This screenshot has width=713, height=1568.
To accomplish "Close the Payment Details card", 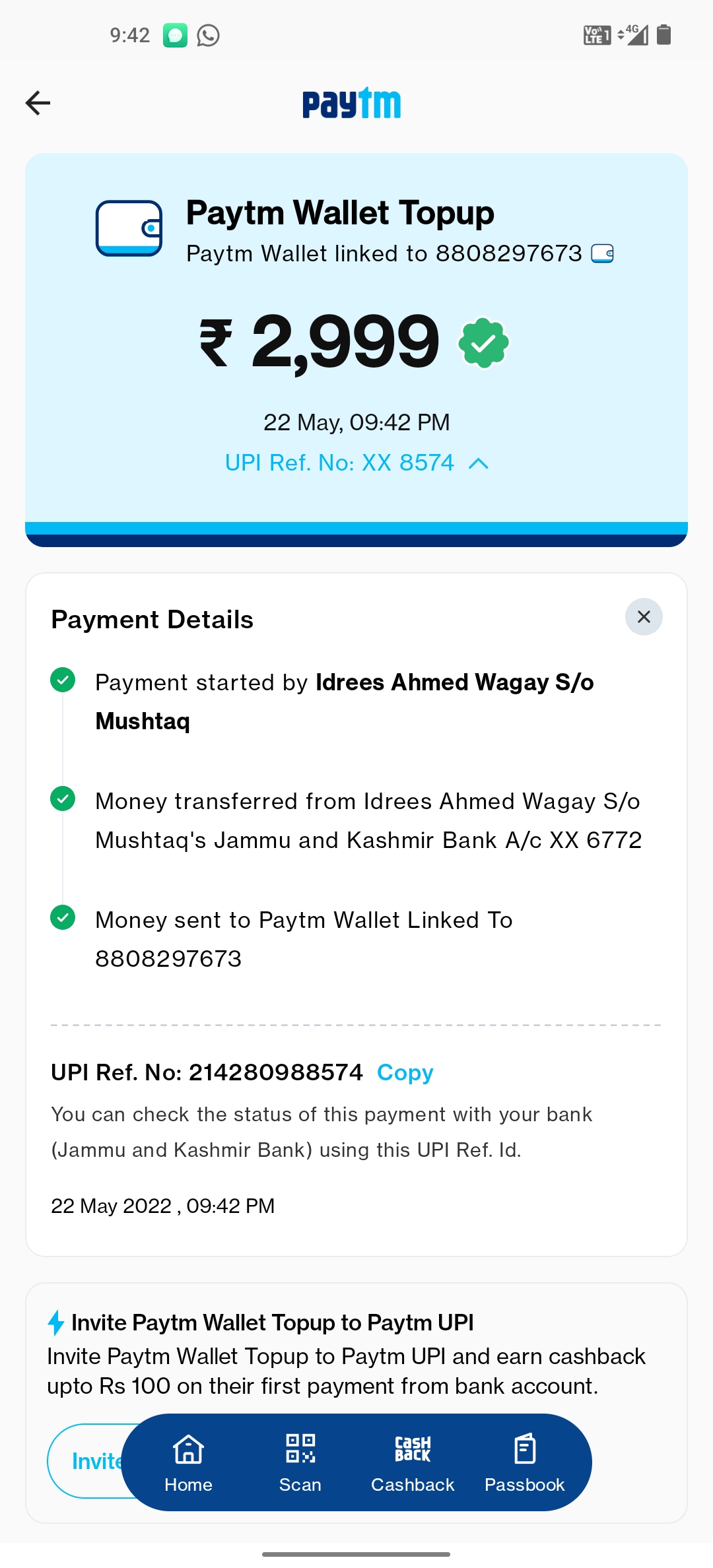I will pos(644,617).
